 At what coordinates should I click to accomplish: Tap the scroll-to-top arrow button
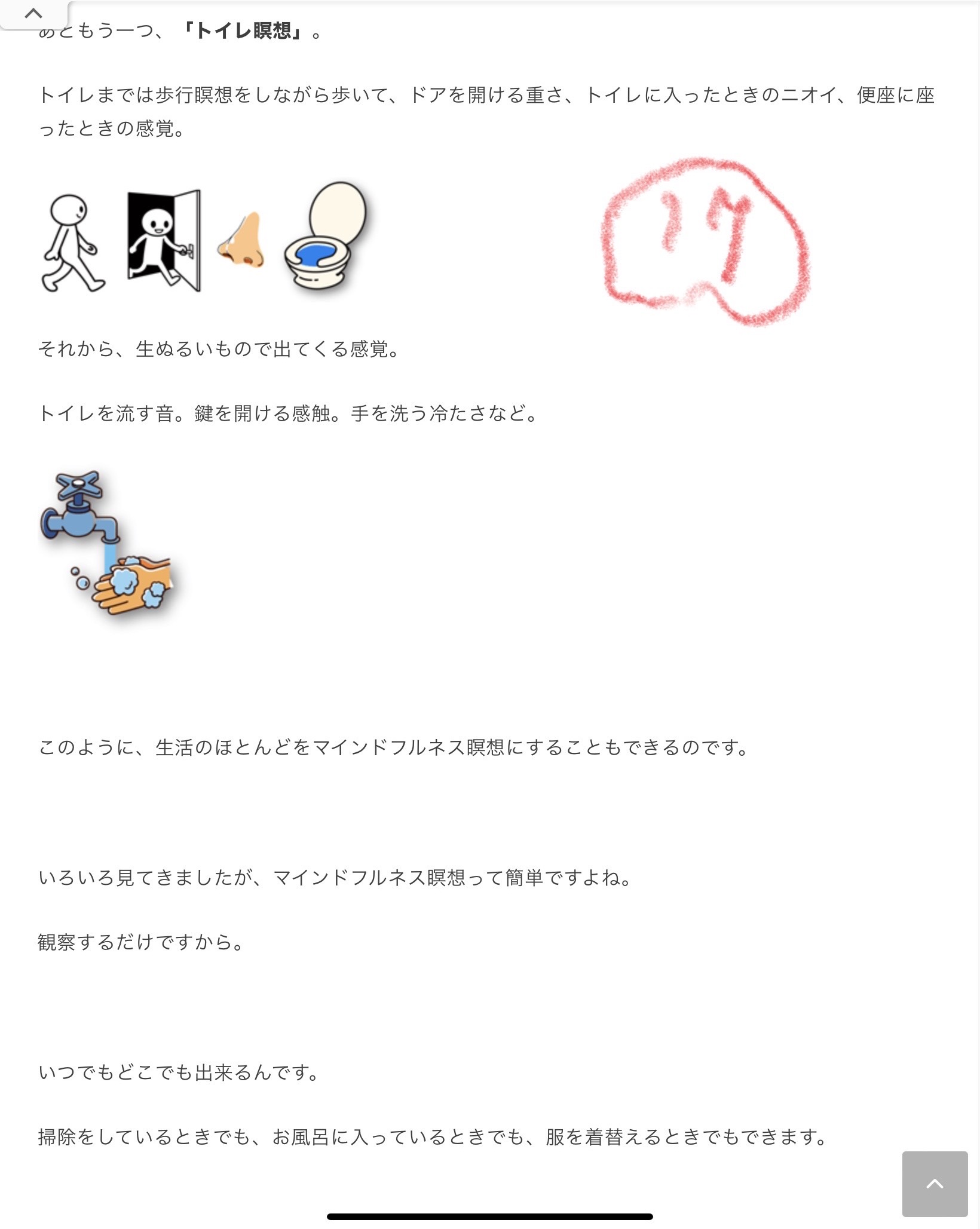pyautogui.click(x=935, y=1184)
